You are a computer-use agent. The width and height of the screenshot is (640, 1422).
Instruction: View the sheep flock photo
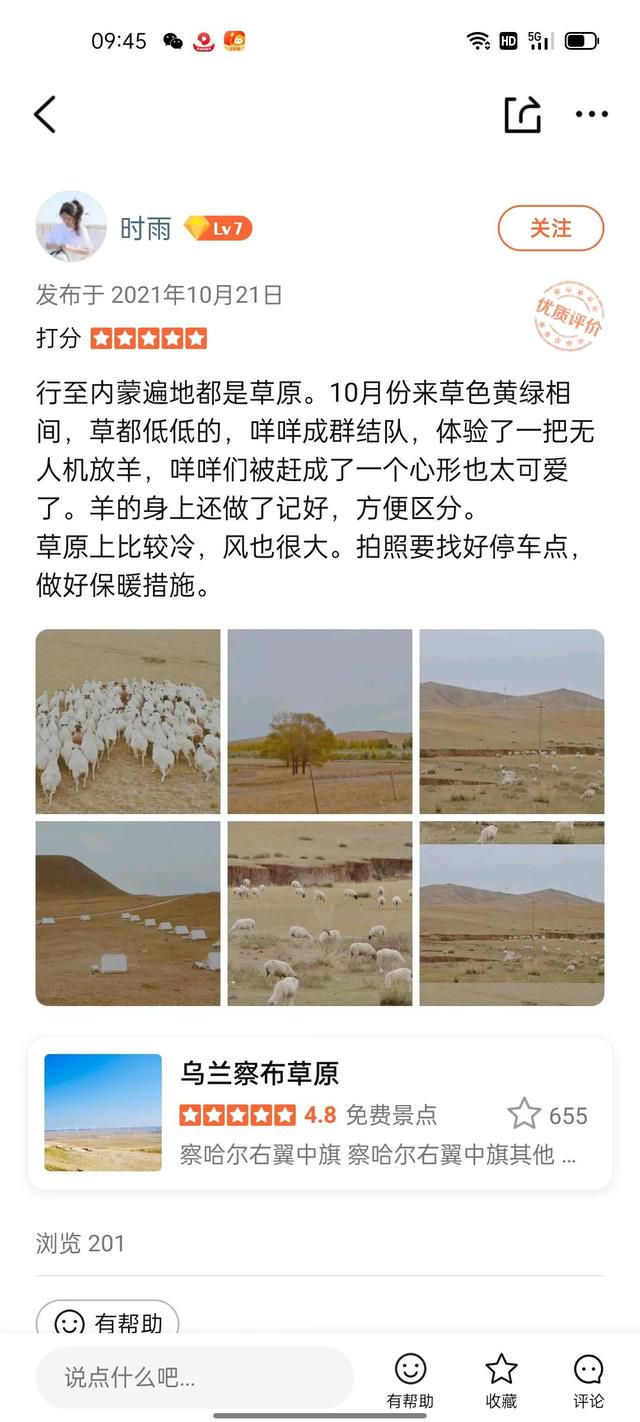[x=128, y=720]
